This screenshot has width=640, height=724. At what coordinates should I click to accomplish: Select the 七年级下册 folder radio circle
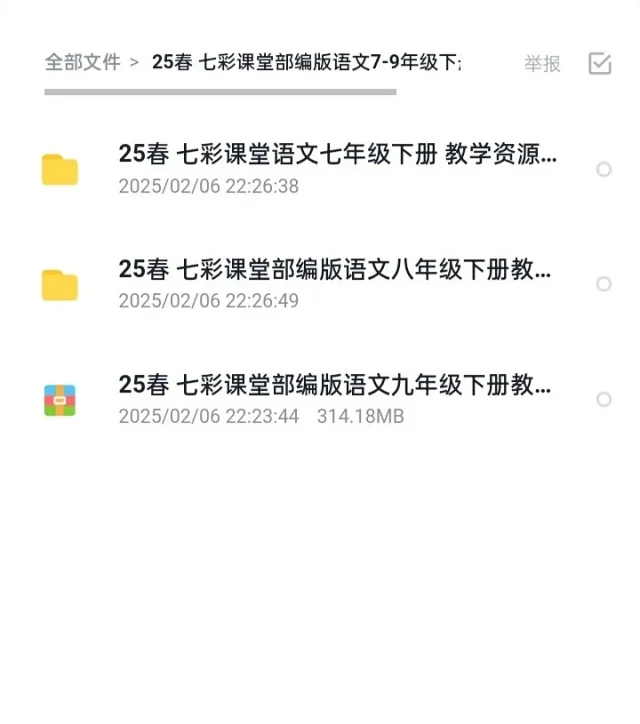tap(603, 170)
